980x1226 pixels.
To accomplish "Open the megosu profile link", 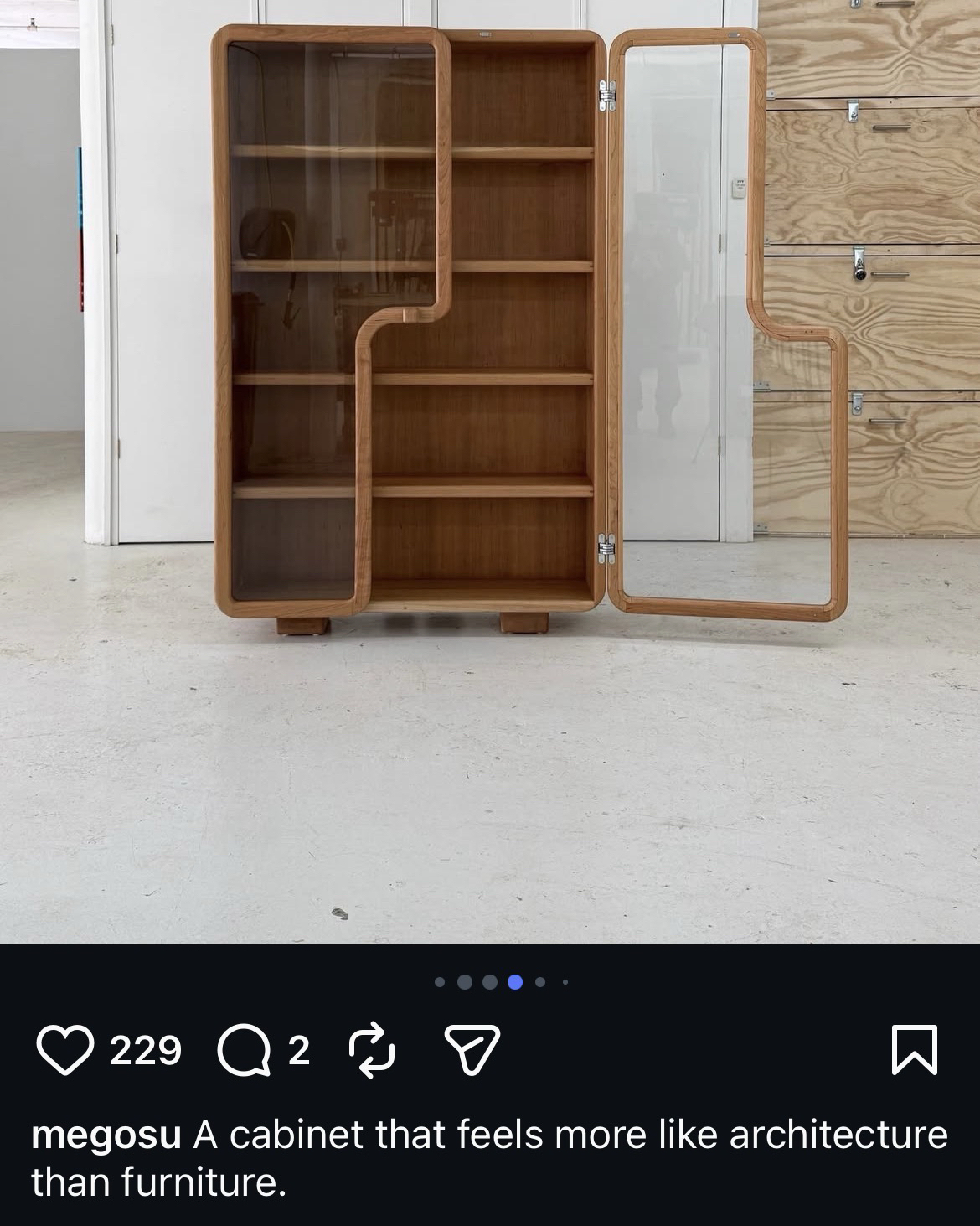I will coord(106,1135).
